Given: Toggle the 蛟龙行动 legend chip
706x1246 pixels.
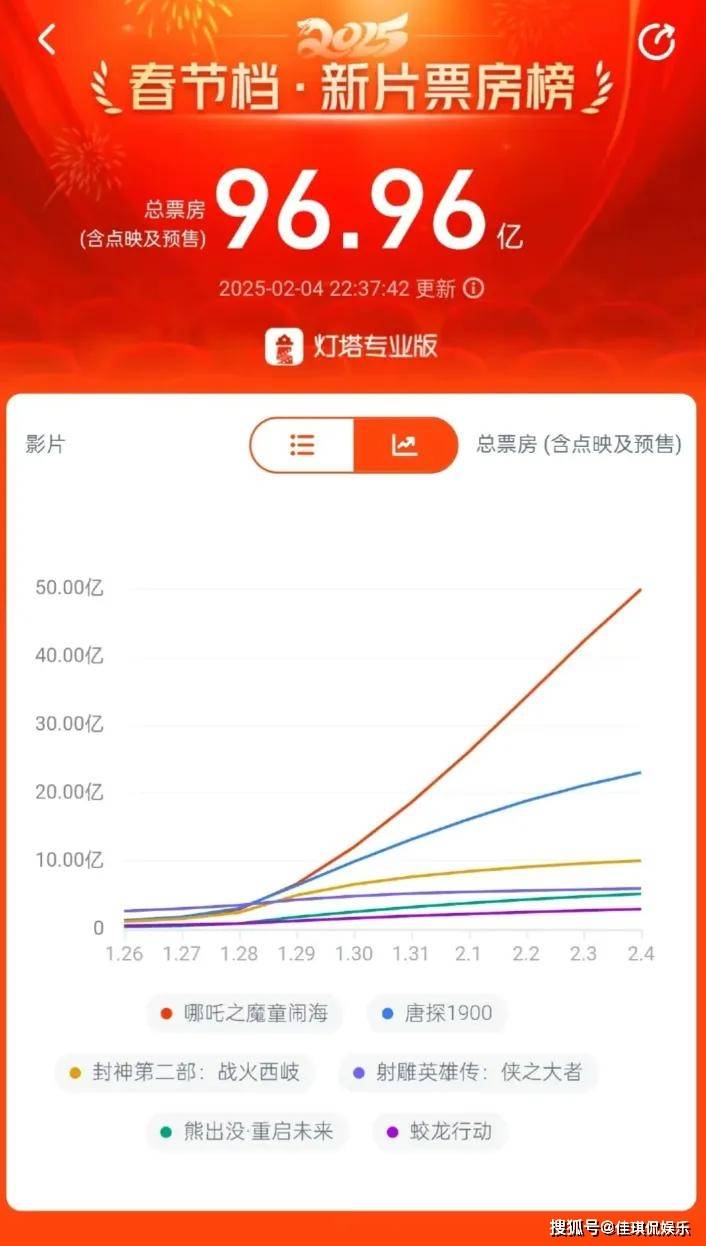Looking at the screenshot, I should [x=439, y=1132].
